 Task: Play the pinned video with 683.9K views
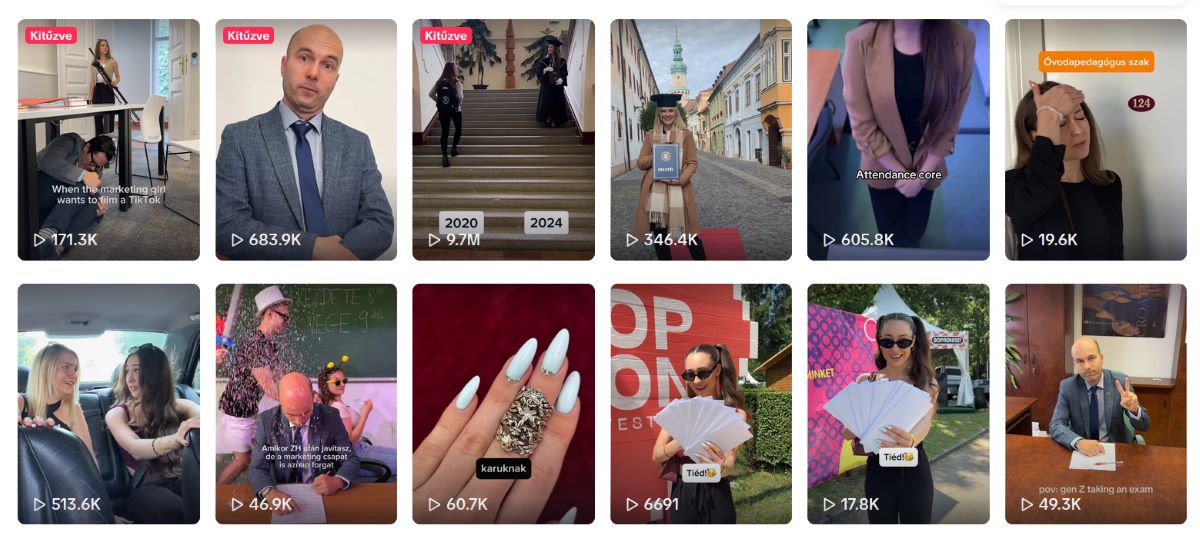(306, 140)
